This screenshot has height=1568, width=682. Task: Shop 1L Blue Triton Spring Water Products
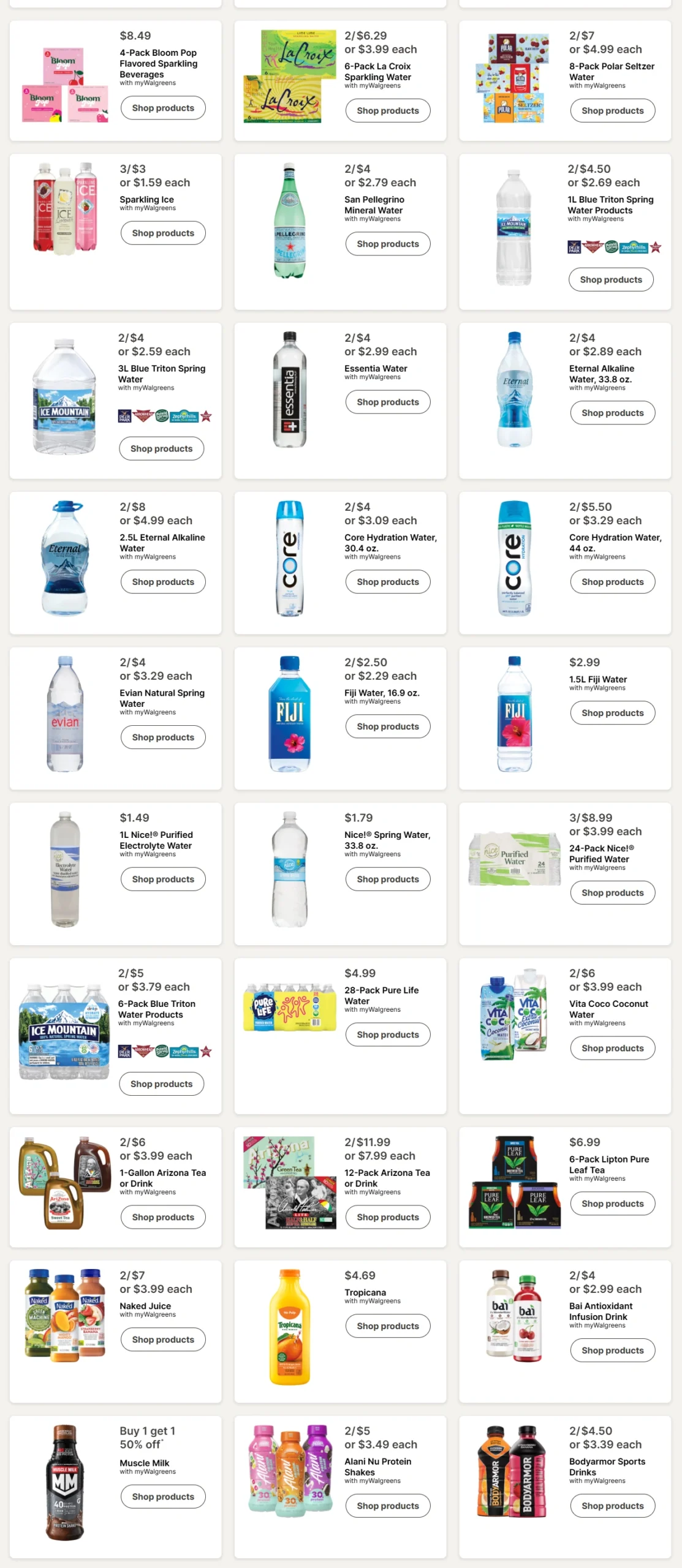click(x=610, y=280)
